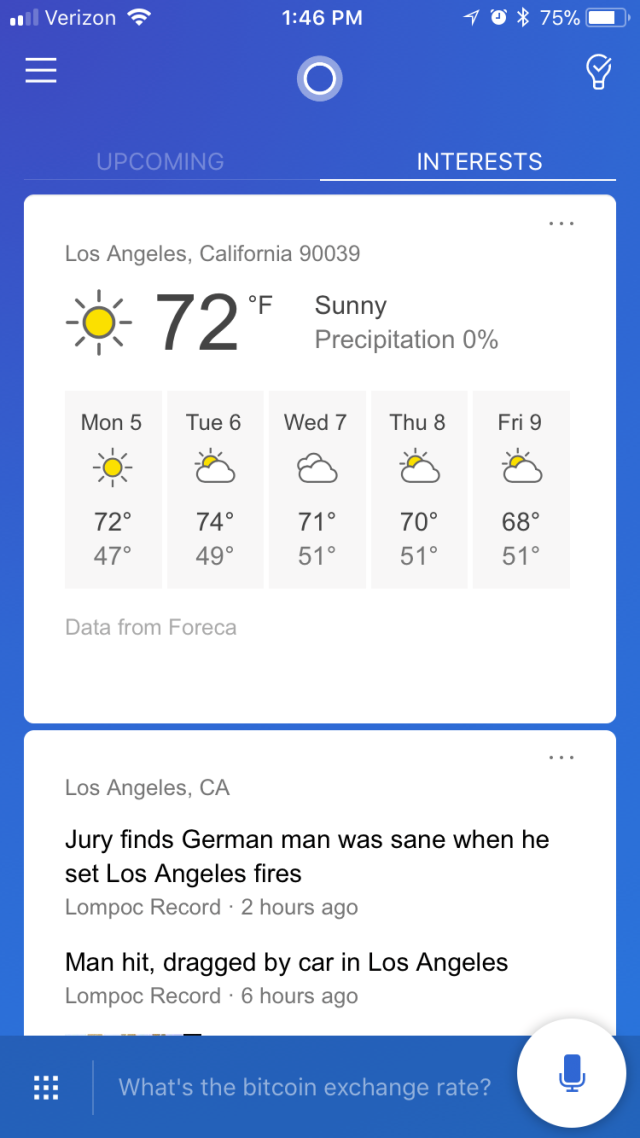Open the keypad grid icon
The width and height of the screenshot is (640, 1138).
(x=46, y=1087)
